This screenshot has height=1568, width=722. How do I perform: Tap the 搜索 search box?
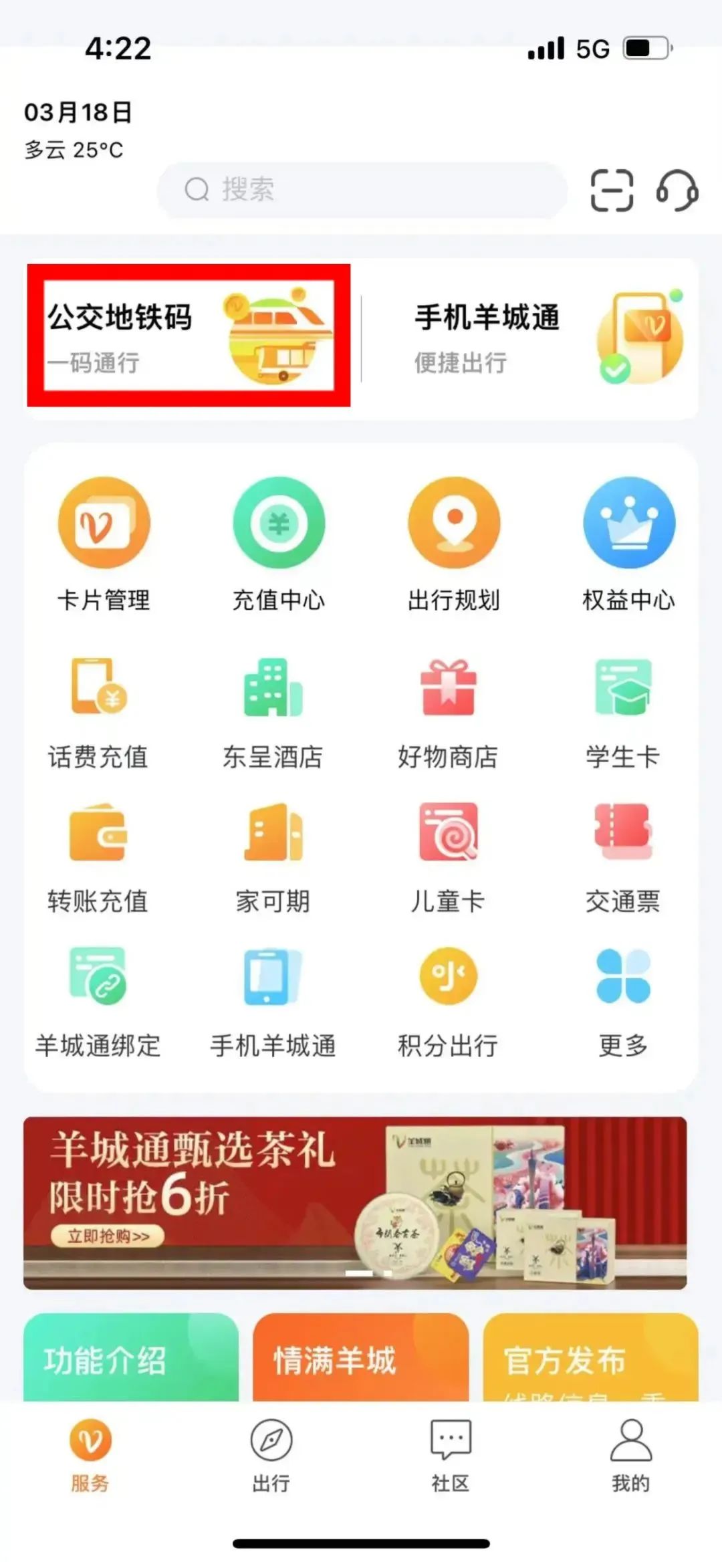pyautogui.click(x=362, y=190)
